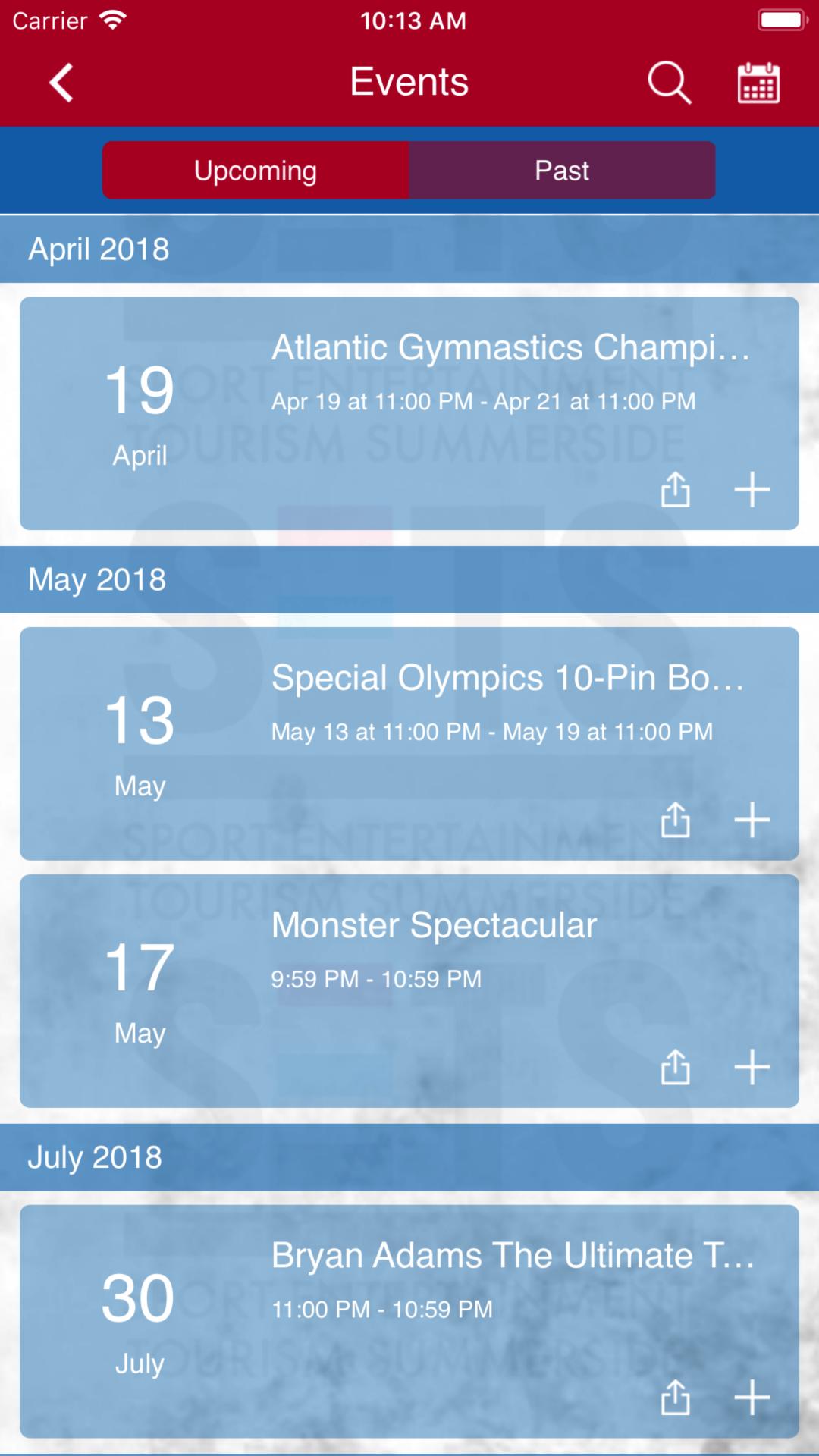Switch to the Upcoming tab
Screen dimensions: 819x1456
click(x=256, y=171)
